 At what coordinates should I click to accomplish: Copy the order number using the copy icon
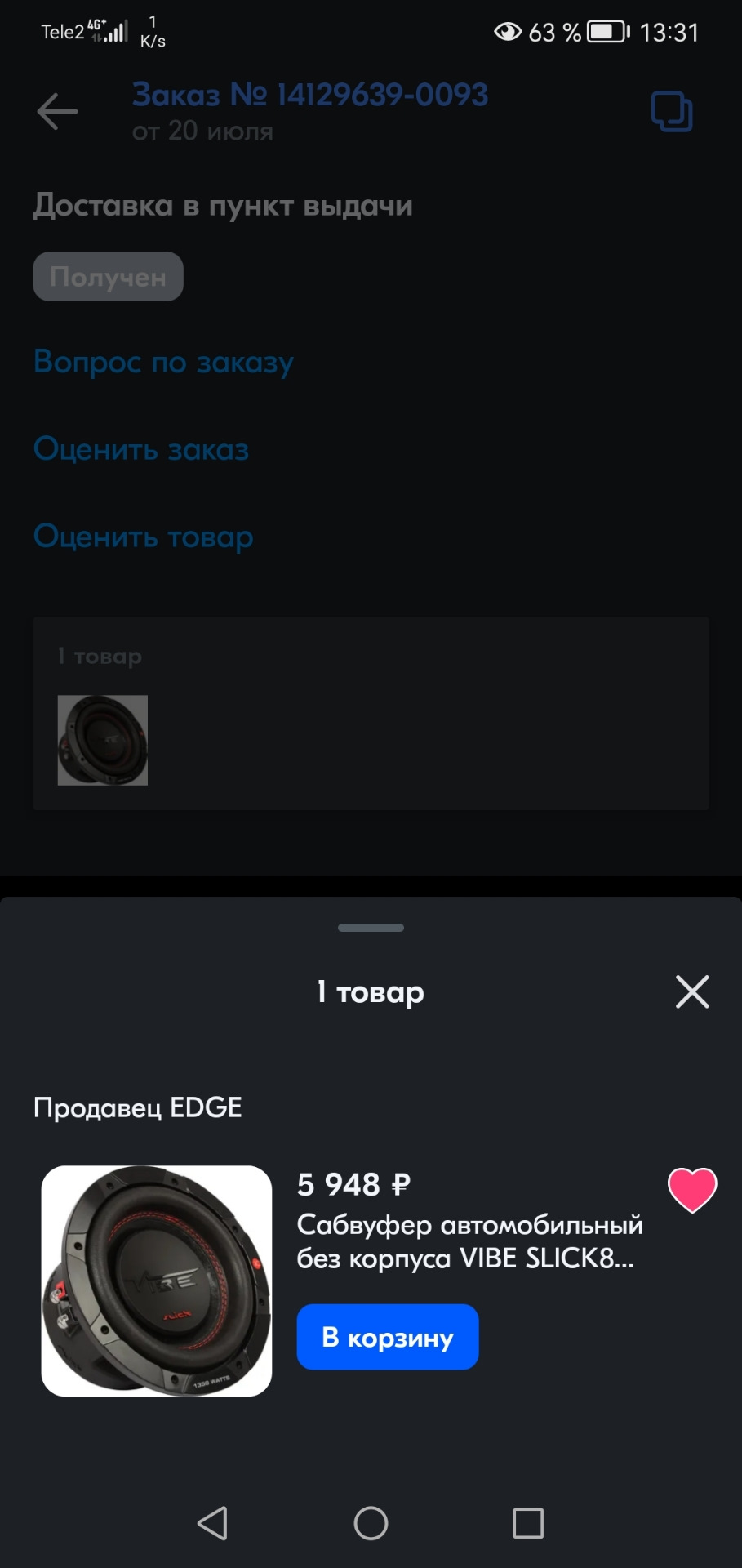point(670,111)
